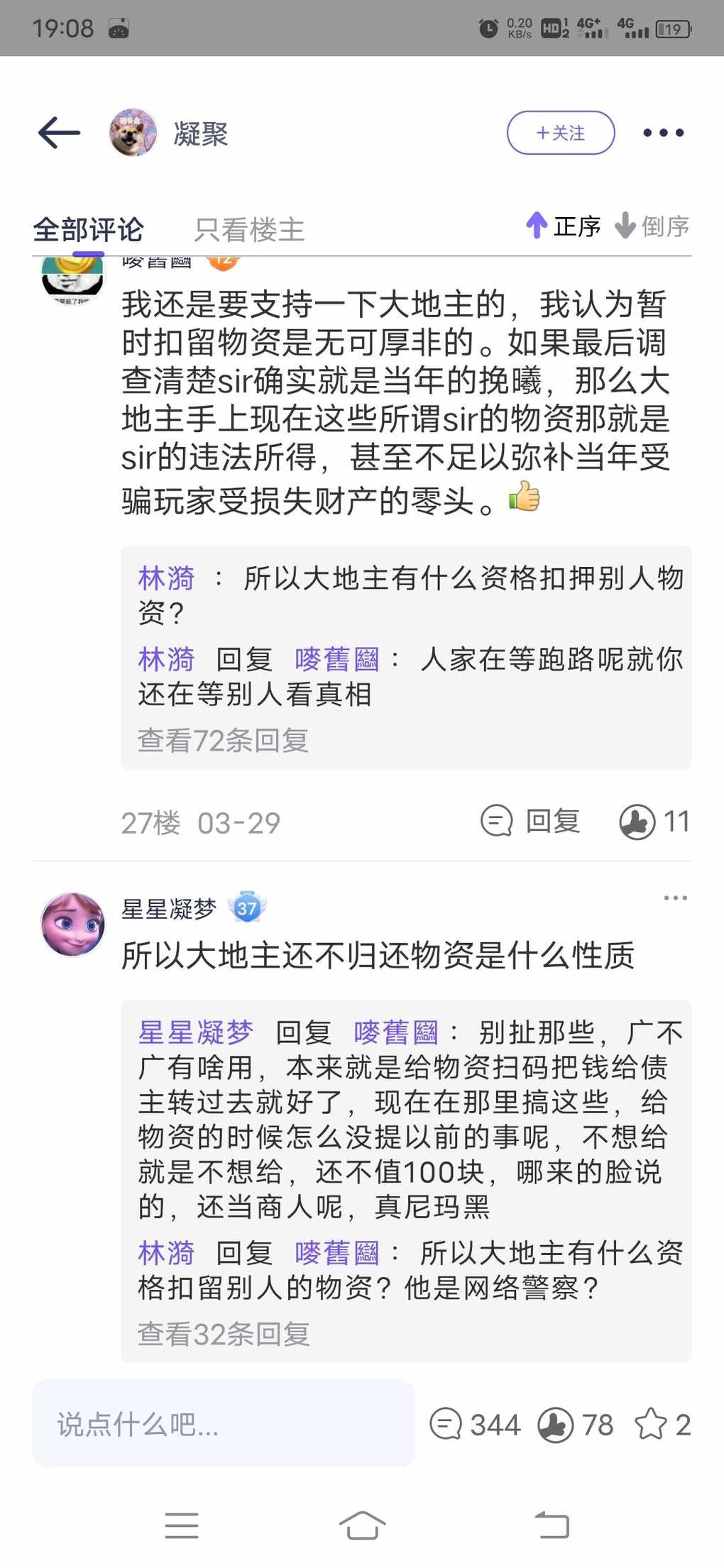Go to the system home screen
This screenshot has width=724, height=1568.
(x=362, y=1525)
